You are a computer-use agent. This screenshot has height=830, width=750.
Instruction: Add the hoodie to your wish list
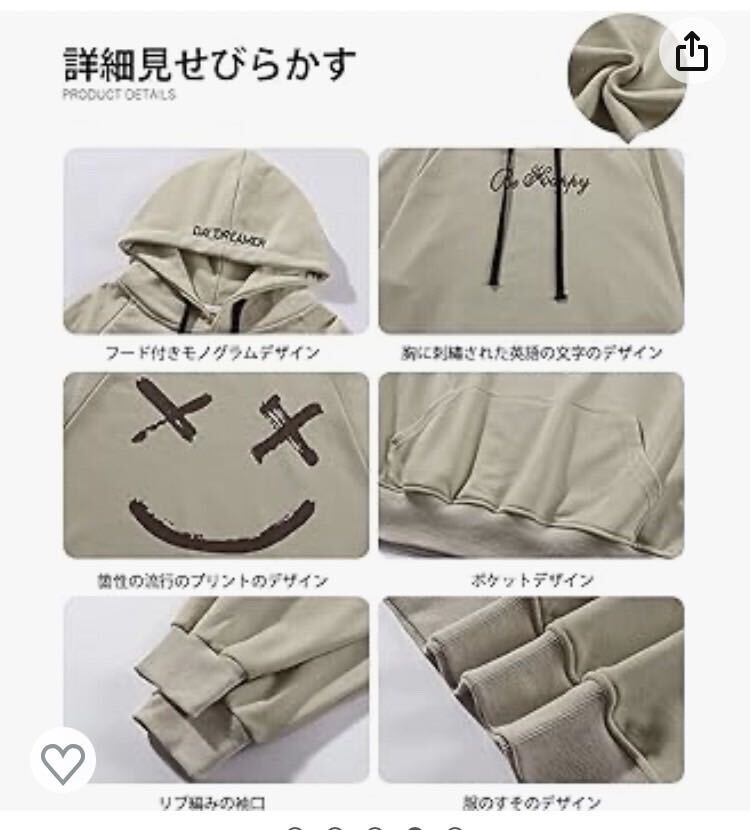point(63,764)
